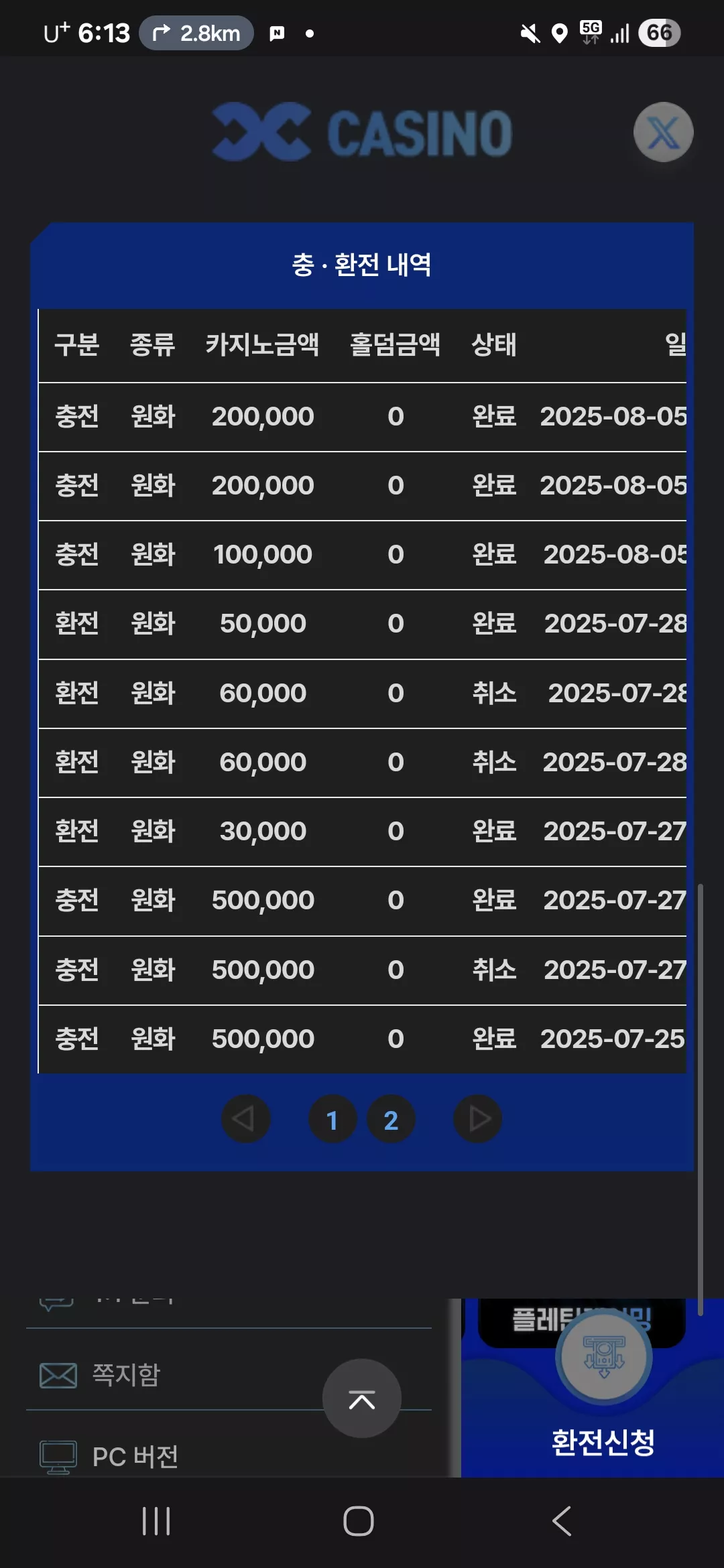Open recent apps from navigation bar

[156, 1521]
